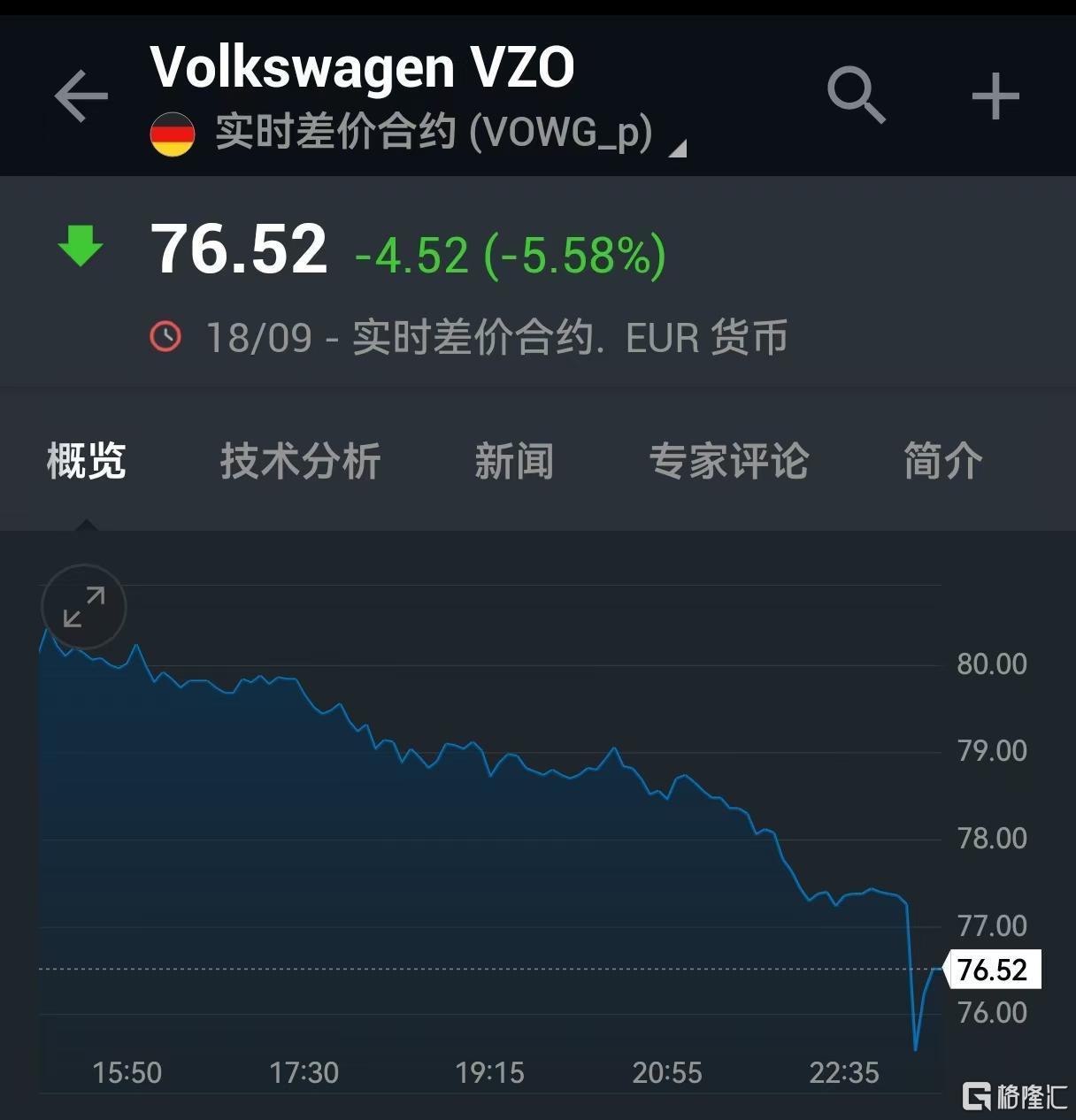Open the 新闻 tab
Screen dimensions: 1076x1120
click(514, 461)
